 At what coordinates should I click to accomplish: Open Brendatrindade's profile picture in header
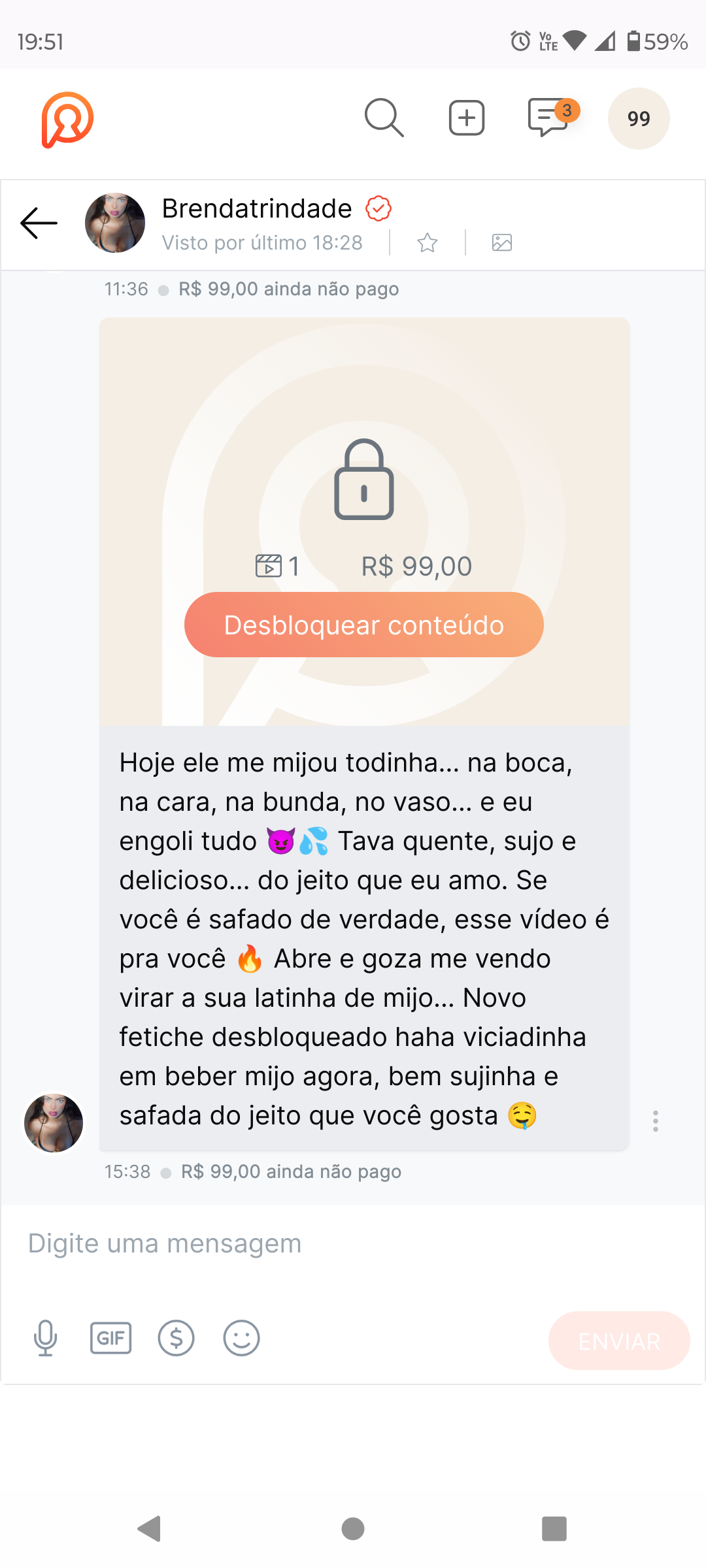(115, 223)
